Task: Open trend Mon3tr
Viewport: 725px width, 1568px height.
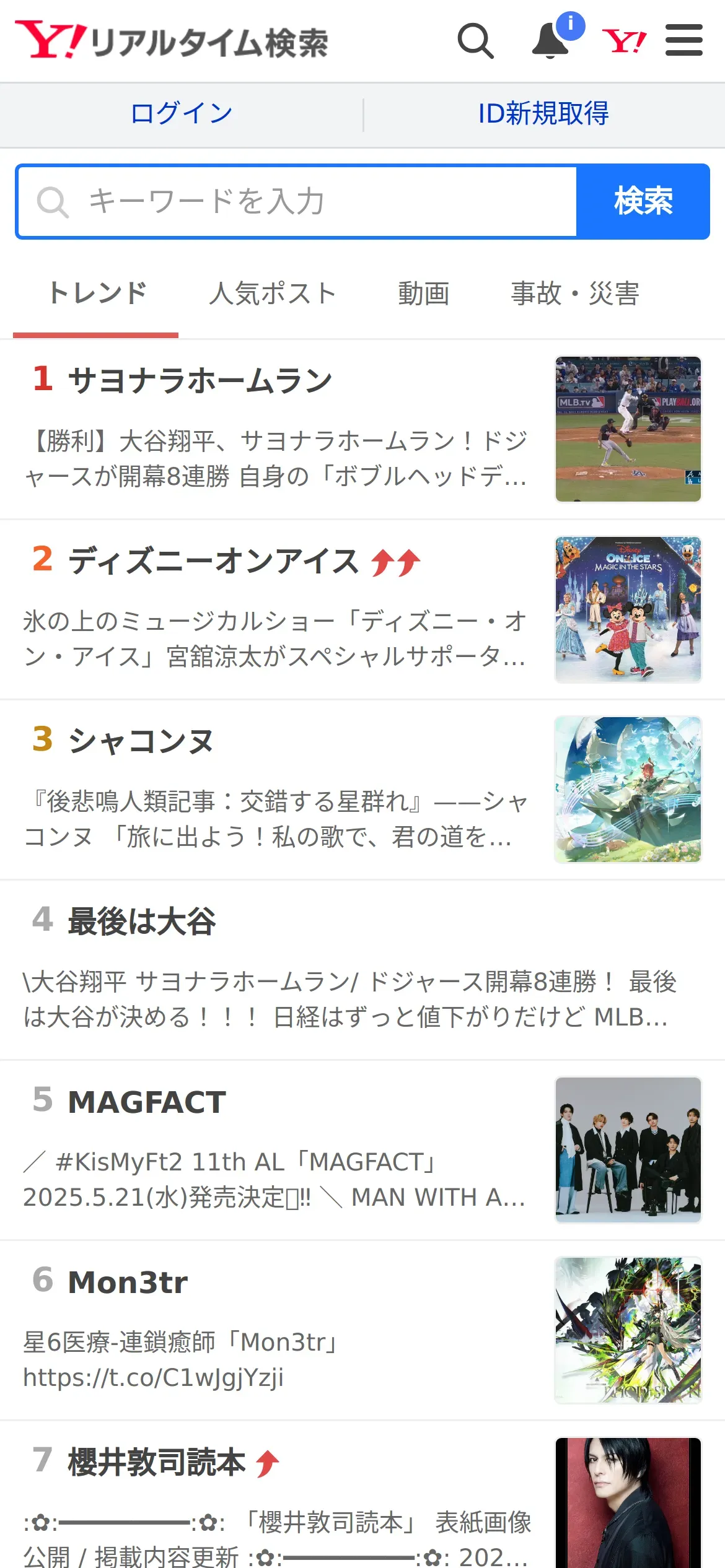Action: point(128,1282)
